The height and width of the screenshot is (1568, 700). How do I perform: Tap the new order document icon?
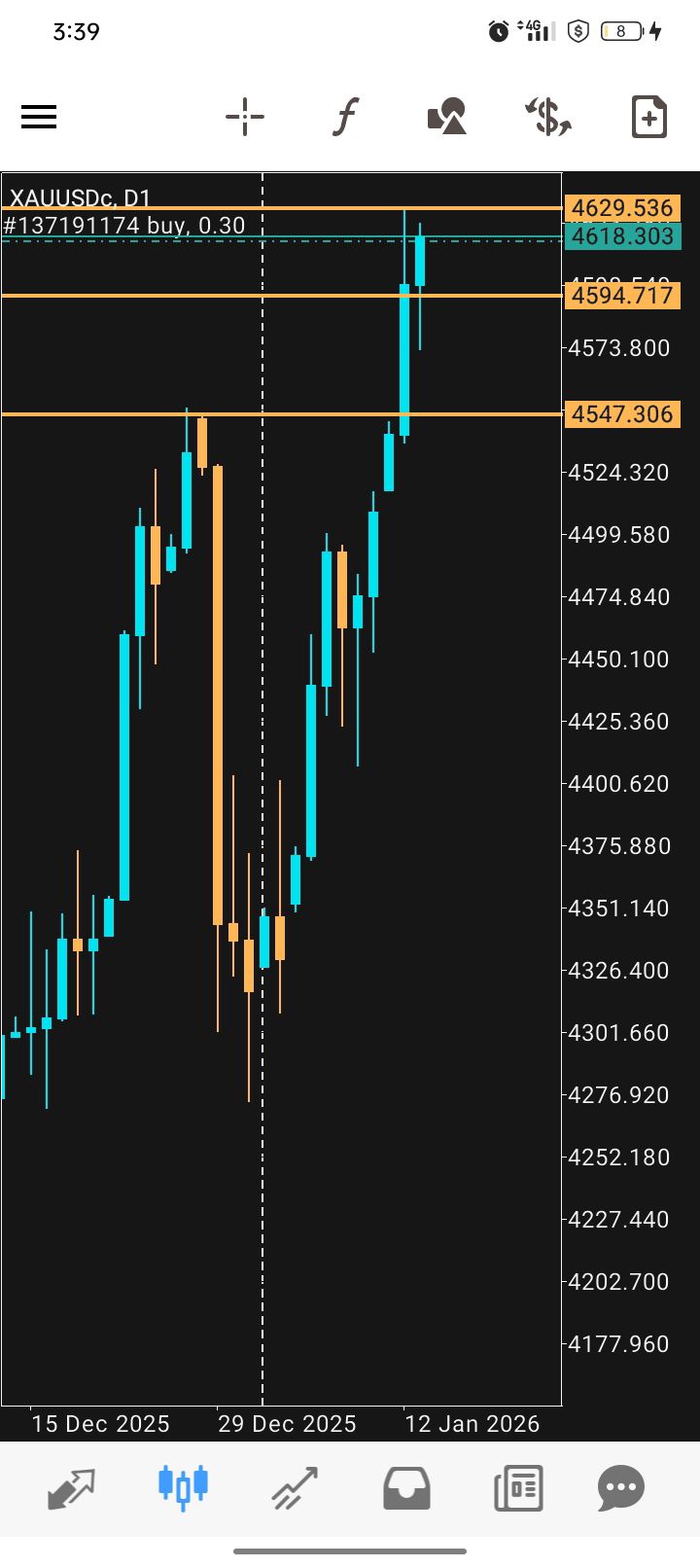coord(648,118)
